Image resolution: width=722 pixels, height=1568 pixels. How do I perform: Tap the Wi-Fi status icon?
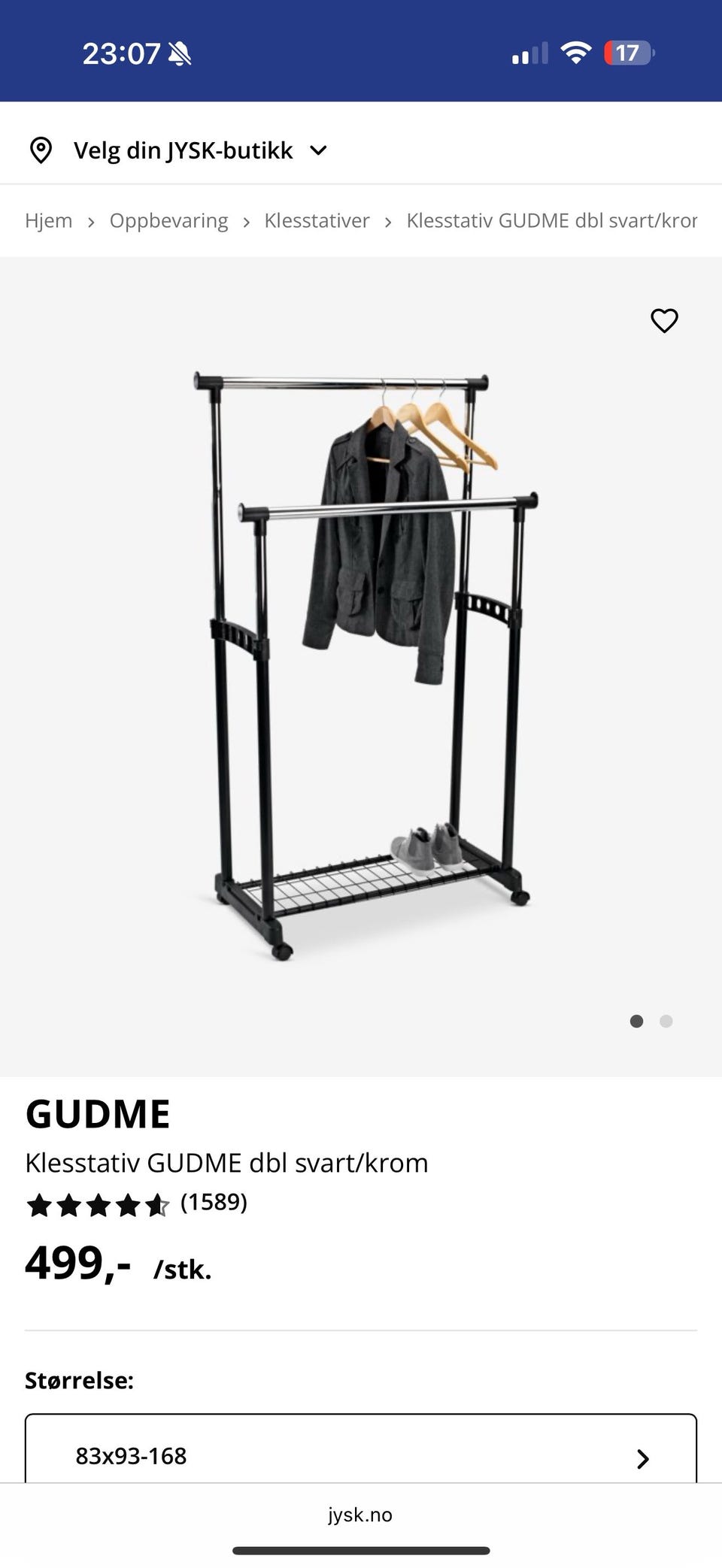pyautogui.click(x=576, y=53)
